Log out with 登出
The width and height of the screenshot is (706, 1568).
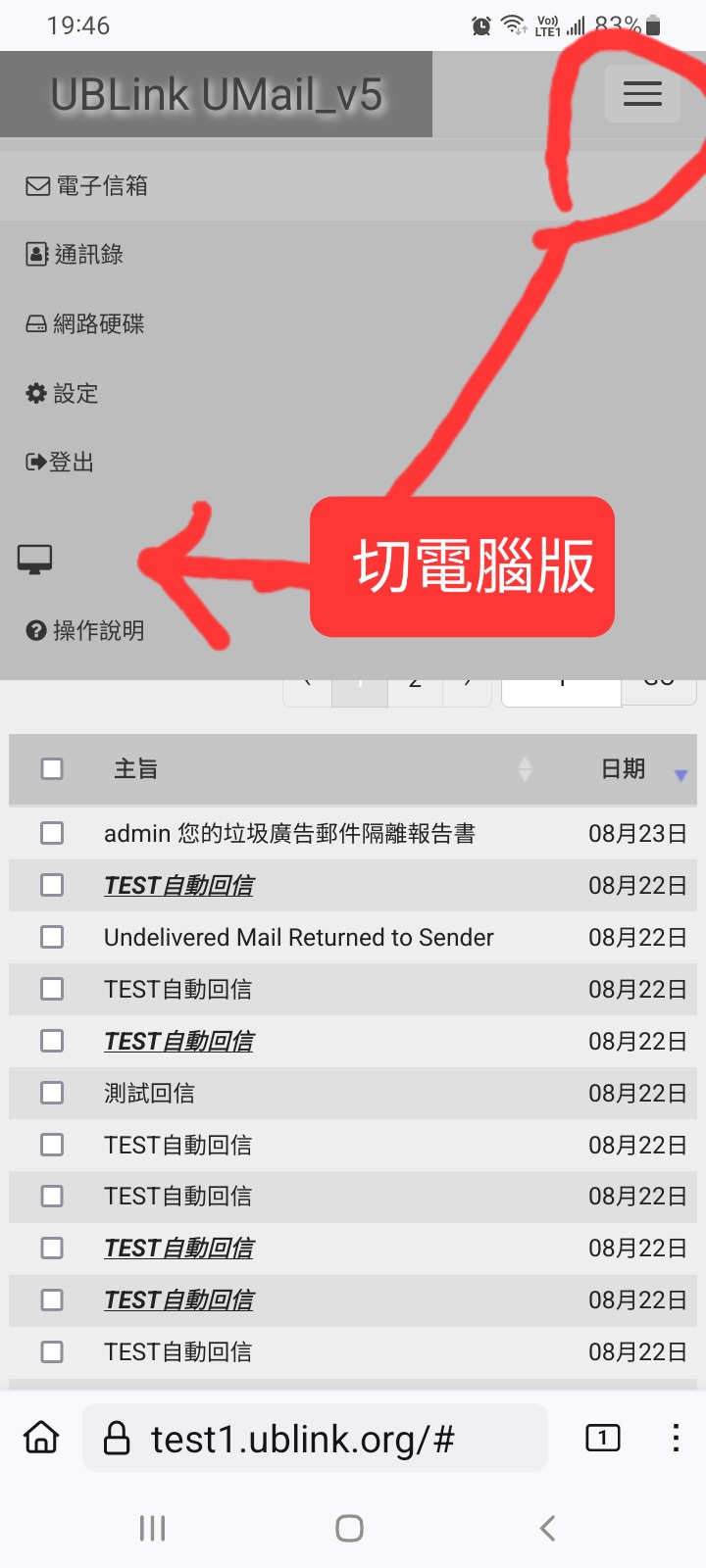pos(60,463)
